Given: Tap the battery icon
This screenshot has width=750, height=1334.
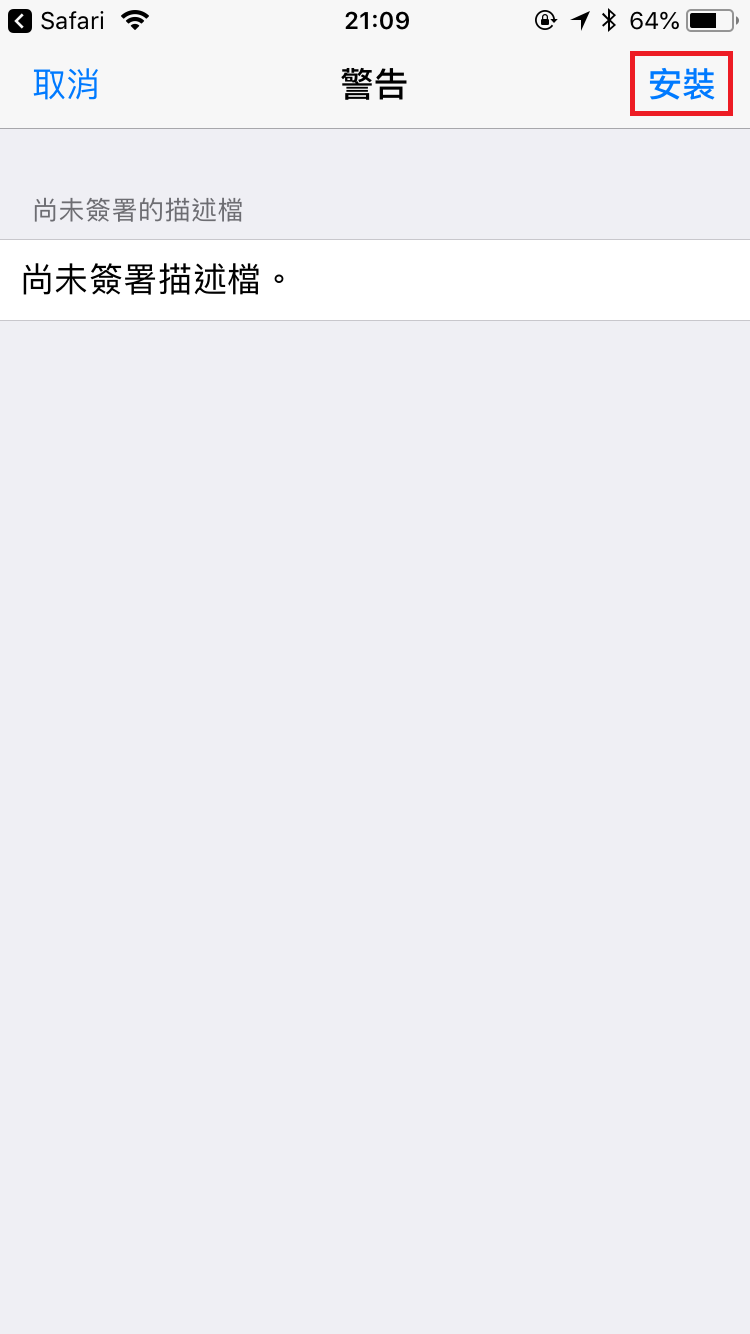Looking at the screenshot, I should [x=712, y=18].
